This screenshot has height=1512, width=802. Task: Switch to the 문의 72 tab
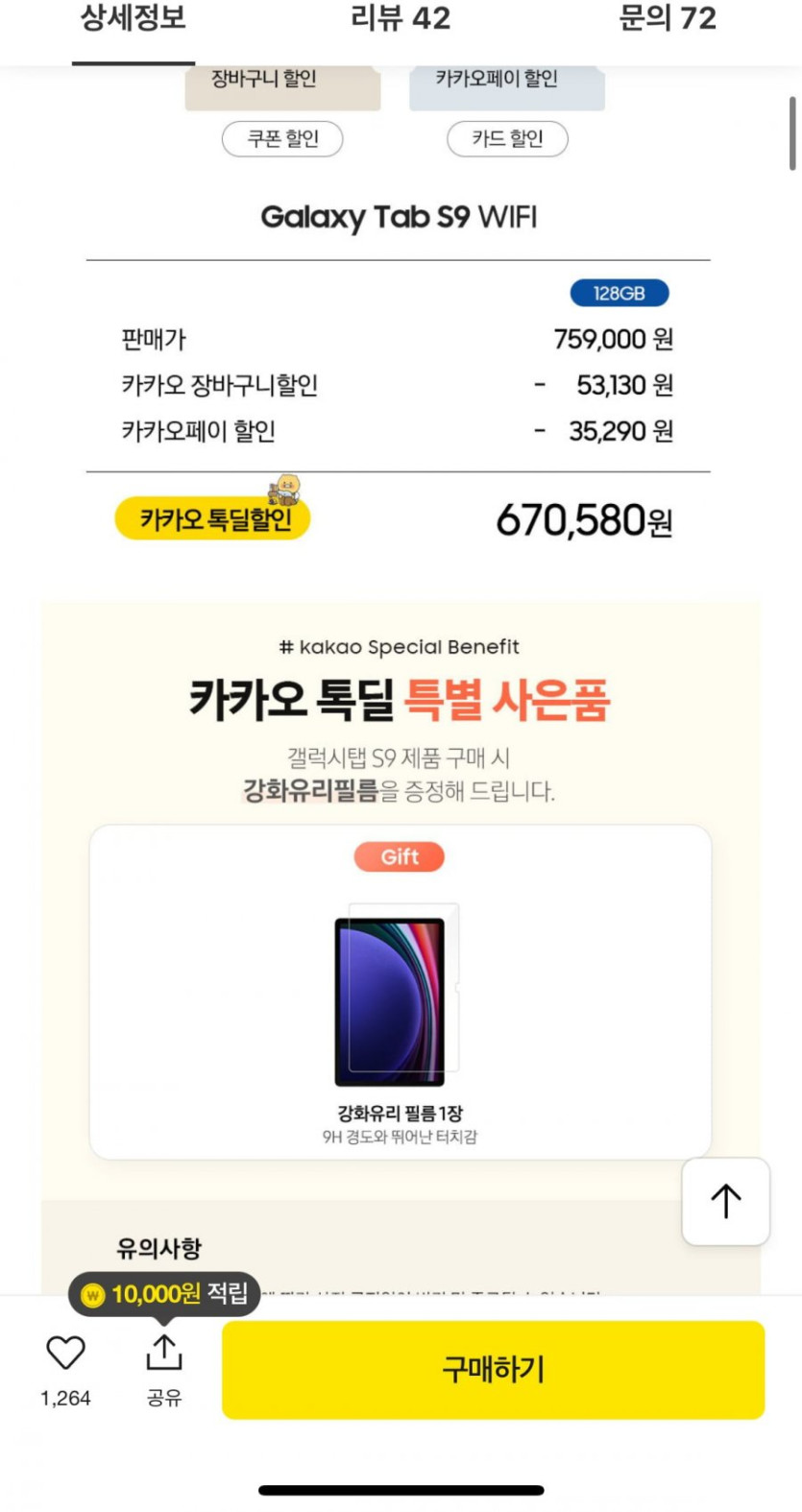(x=668, y=19)
